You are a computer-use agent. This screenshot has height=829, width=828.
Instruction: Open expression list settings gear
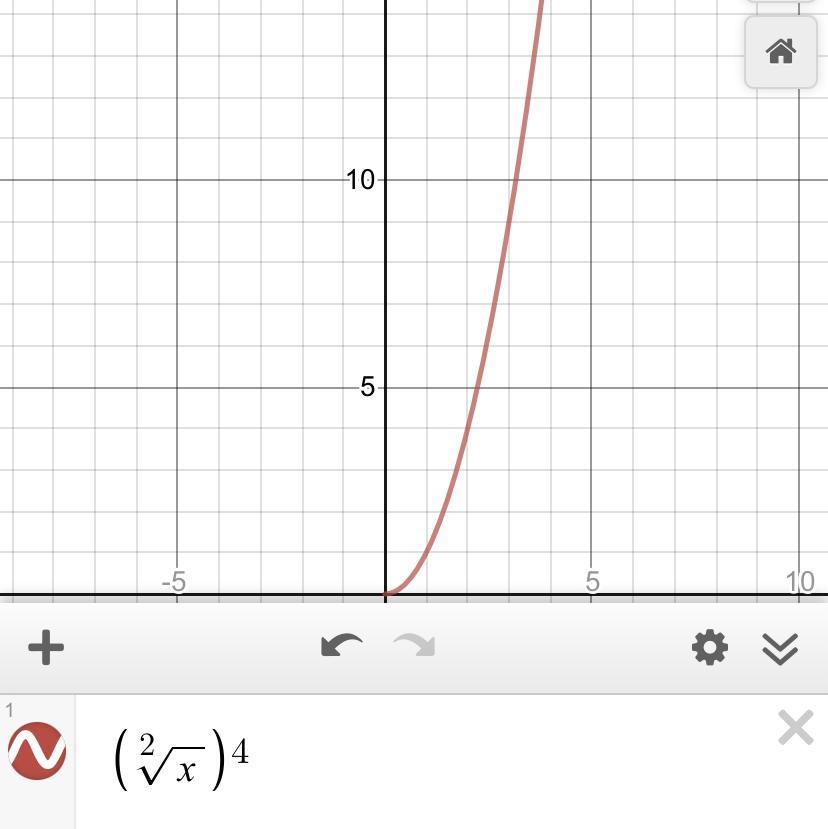click(x=710, y=647)
